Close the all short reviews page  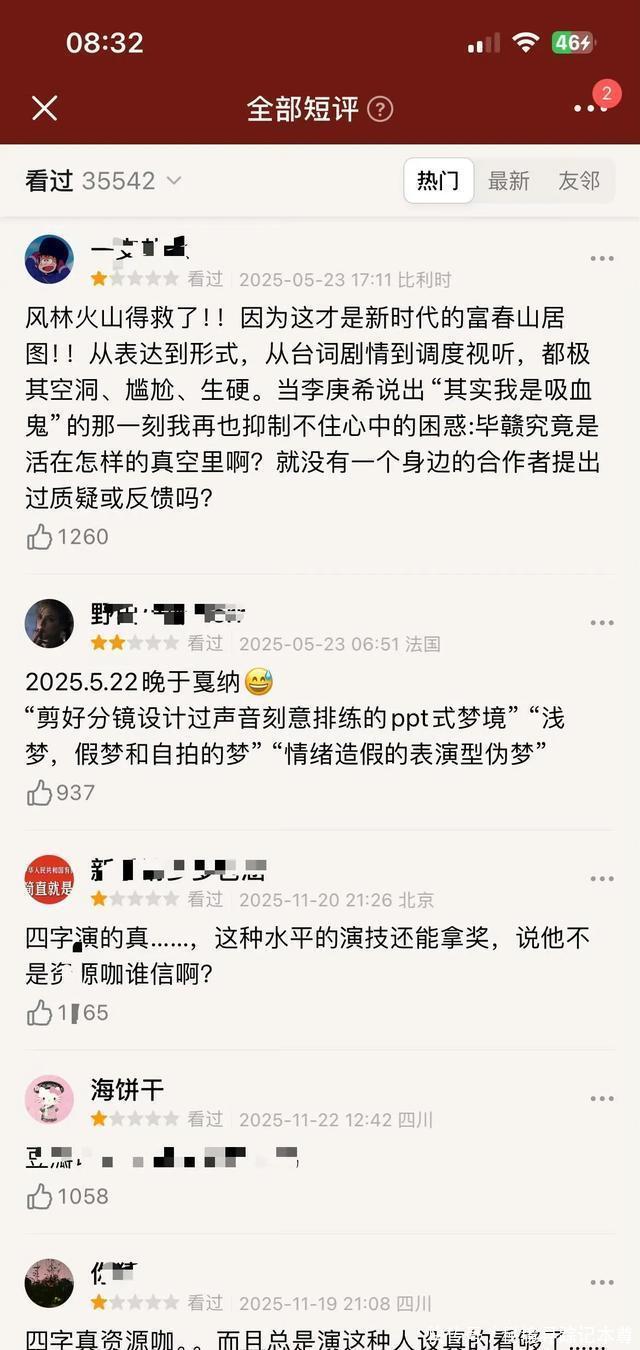coord(44,108)
